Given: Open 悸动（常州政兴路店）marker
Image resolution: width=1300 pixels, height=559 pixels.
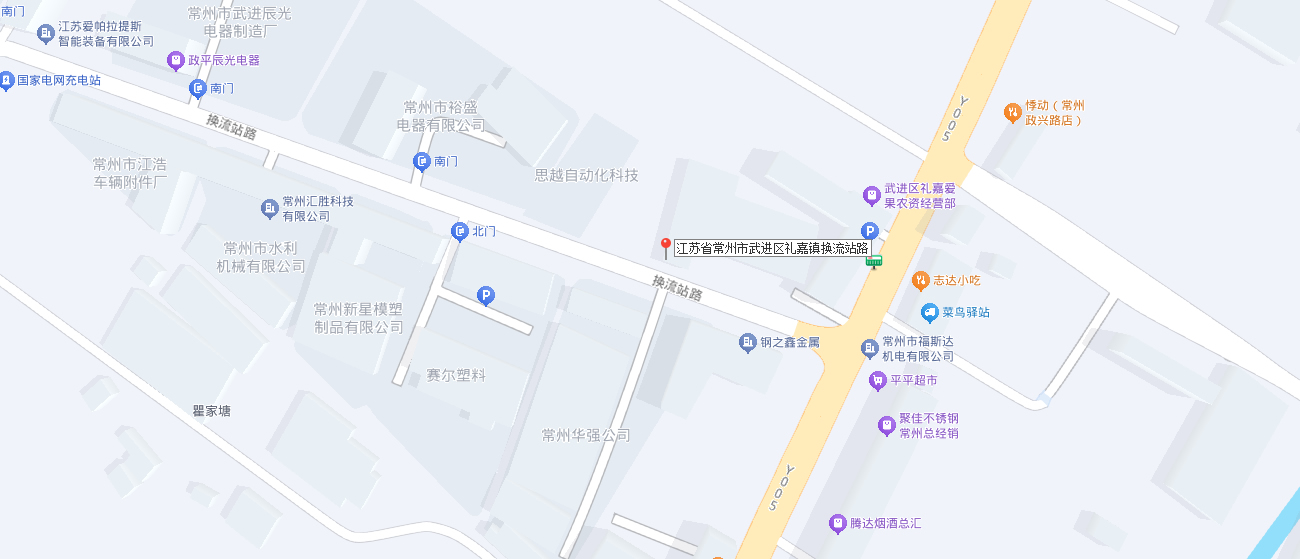Looking at the screenshot, I should (x=1012, y=111).
